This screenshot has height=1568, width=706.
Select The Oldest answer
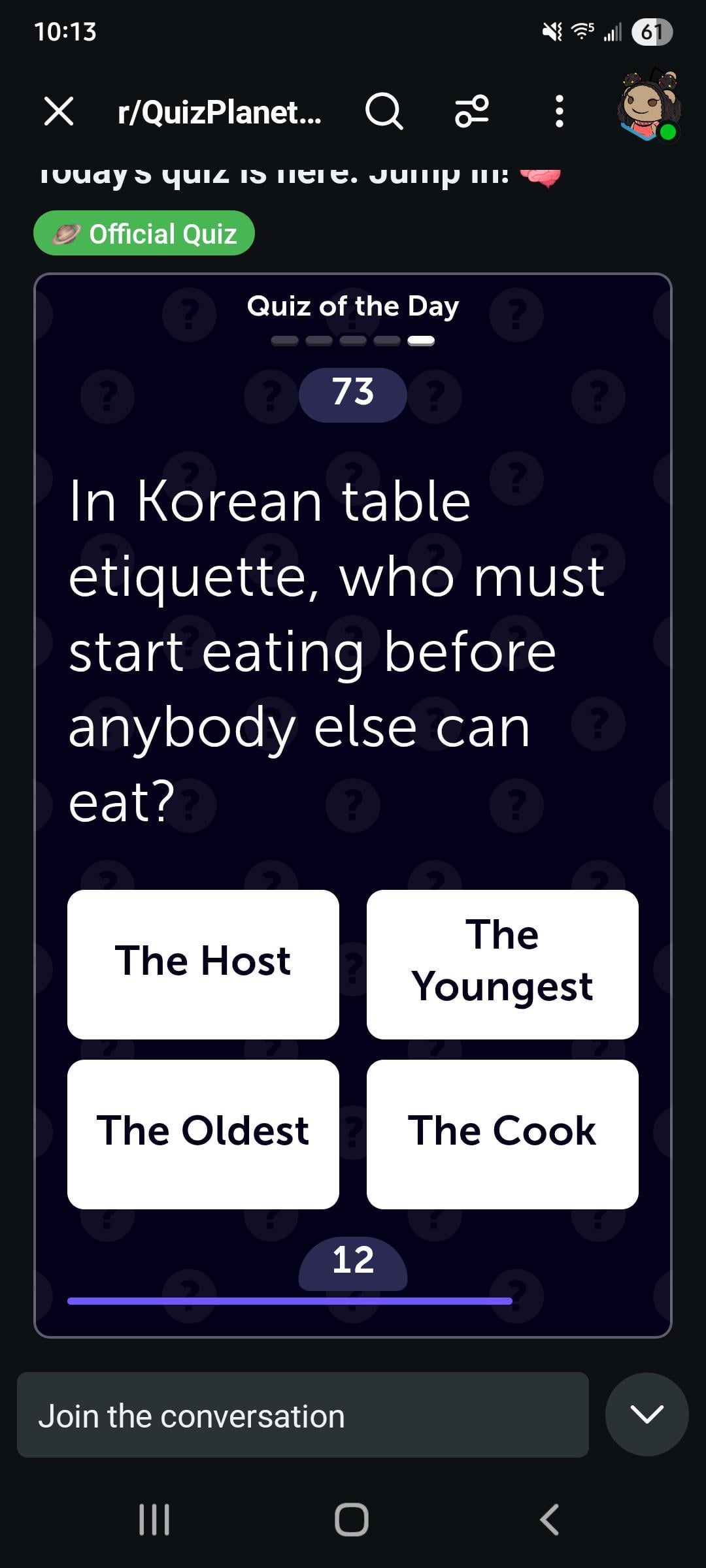coord(203,1134)
